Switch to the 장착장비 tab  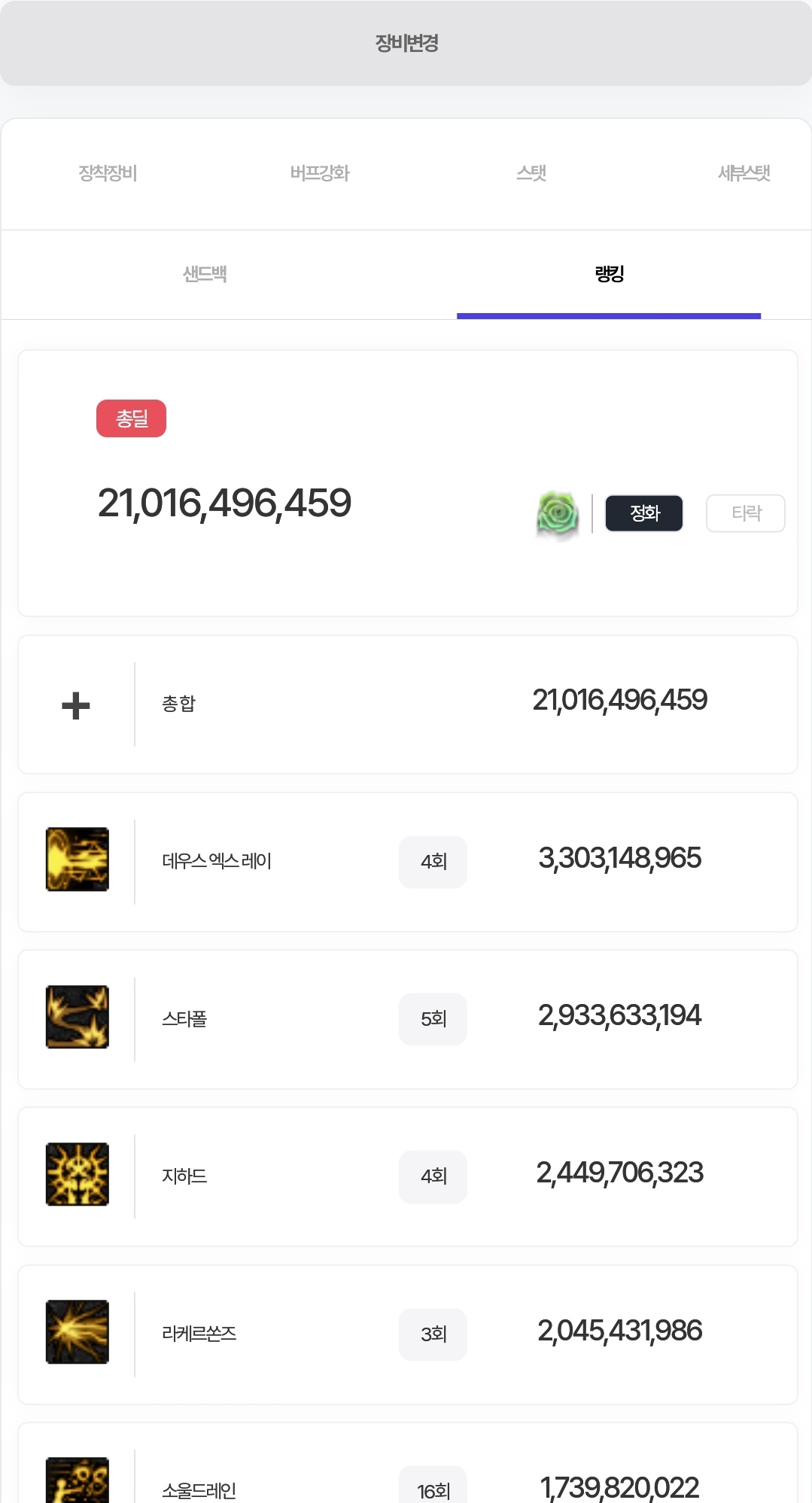tap(108, 173)
